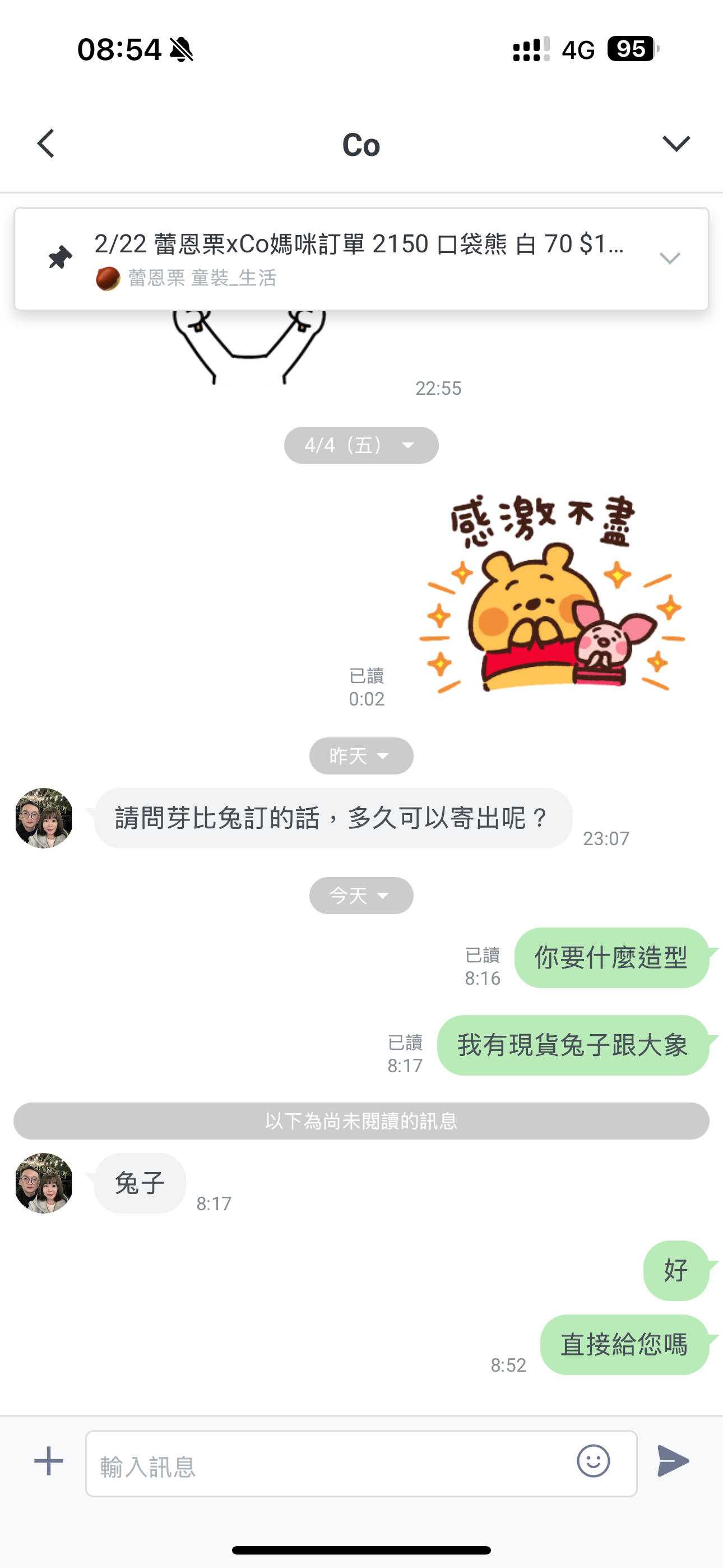Send the message
The image size is (723, 1568).
click(673, 1461)
